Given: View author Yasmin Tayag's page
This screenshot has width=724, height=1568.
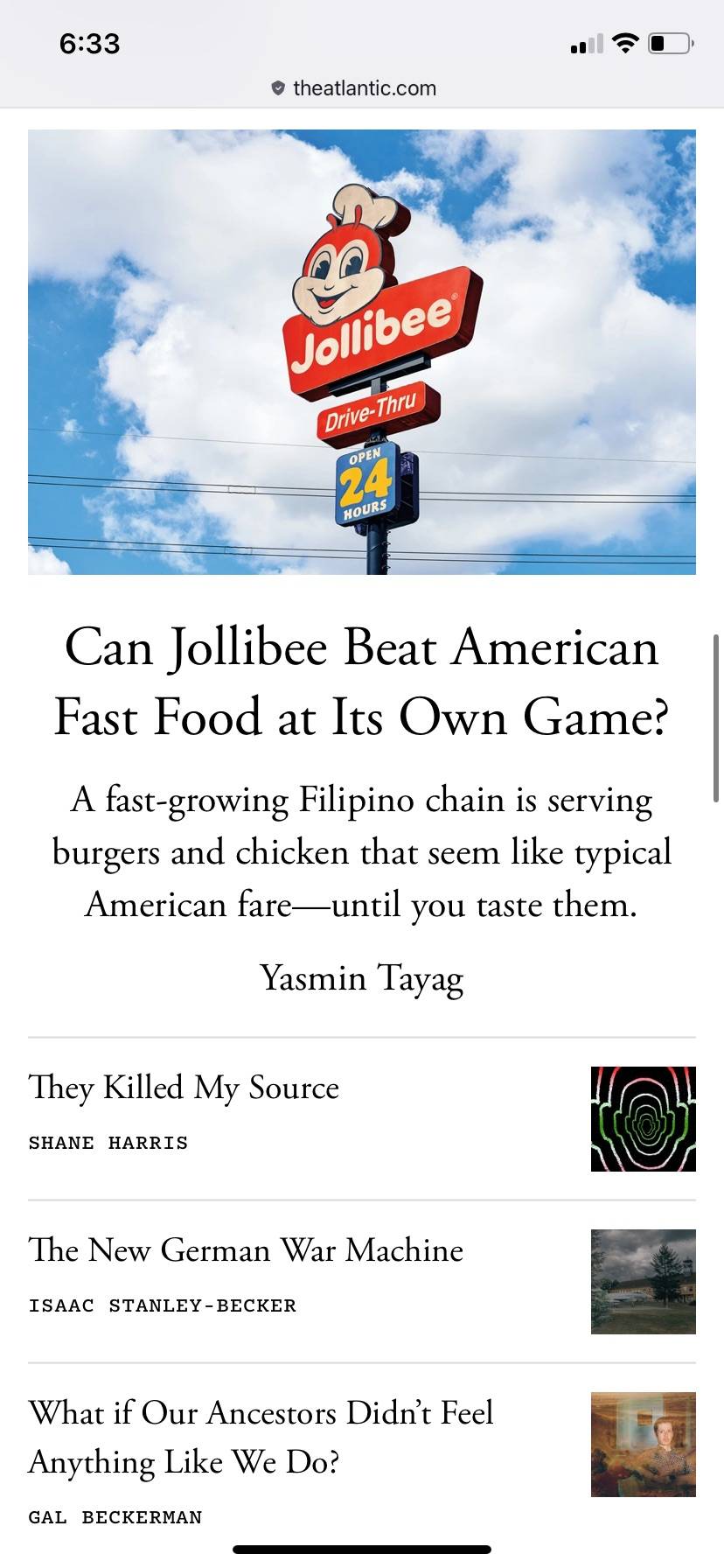Looking at the screenshot, I should point(362,977).
